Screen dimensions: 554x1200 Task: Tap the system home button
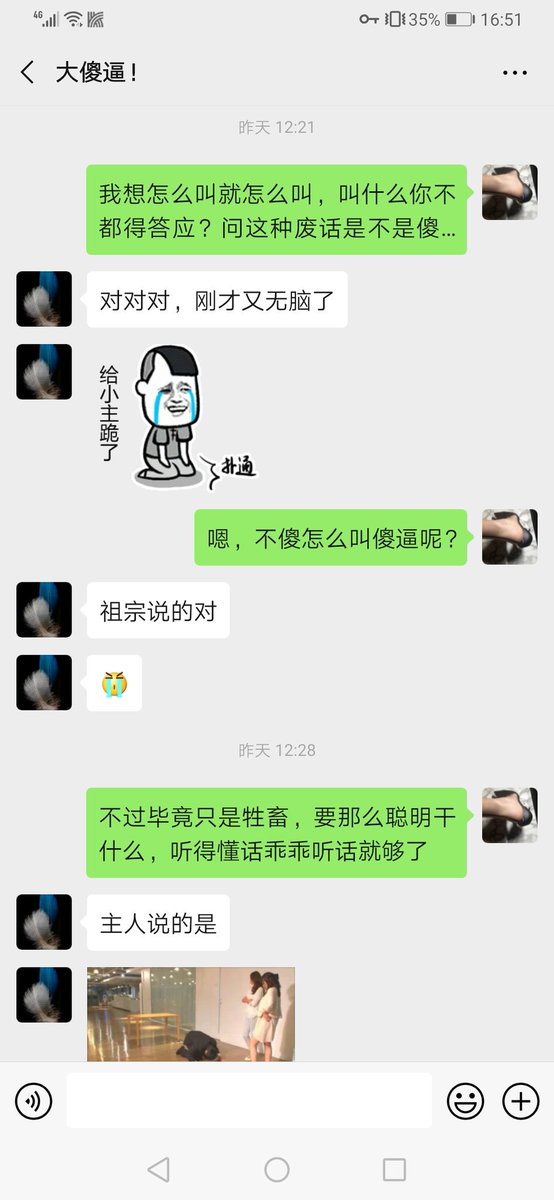tap(277, 1170)
